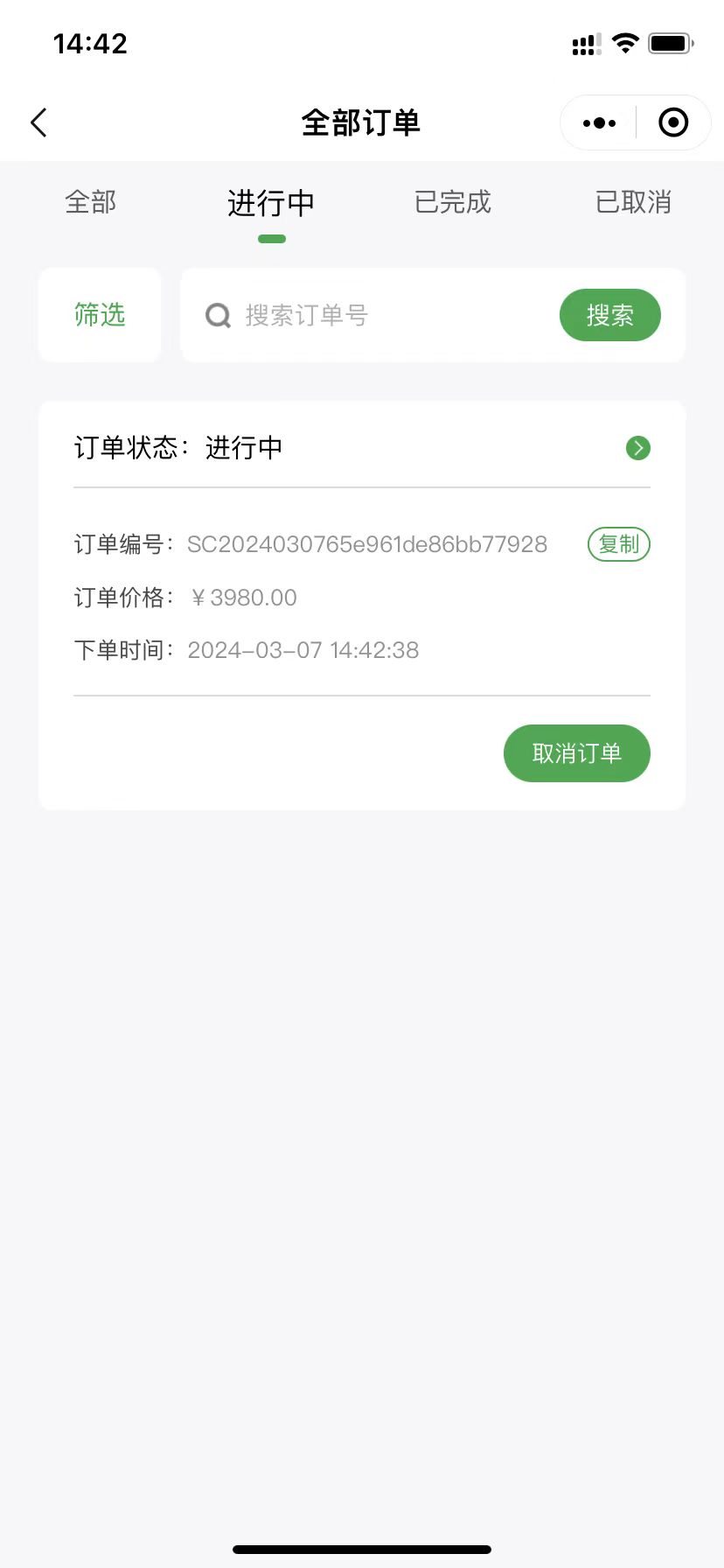This screenshot has width=724, height=1568.
Task: View the 已取消 orders tab
Action: click(633, 203)
